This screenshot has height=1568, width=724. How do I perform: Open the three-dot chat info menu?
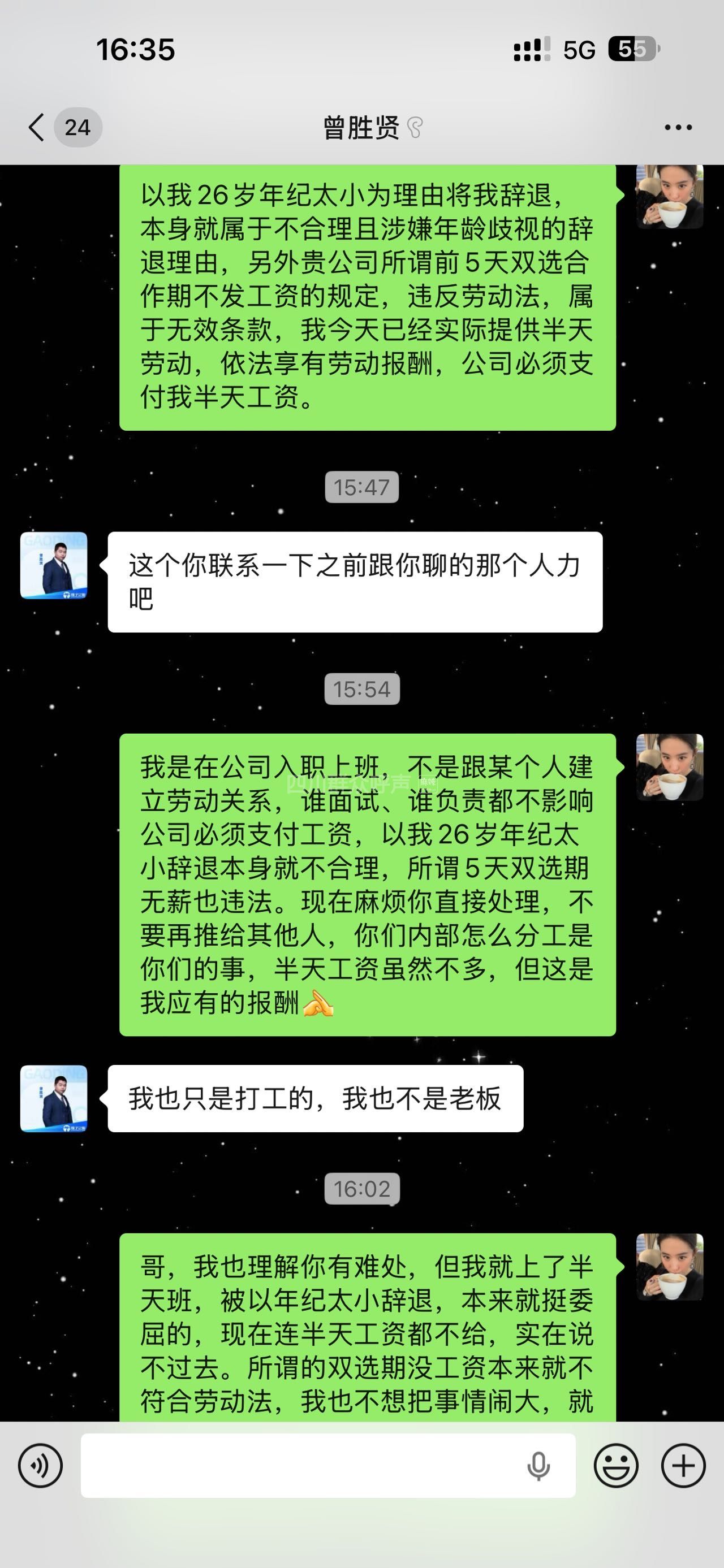[678, 127]
